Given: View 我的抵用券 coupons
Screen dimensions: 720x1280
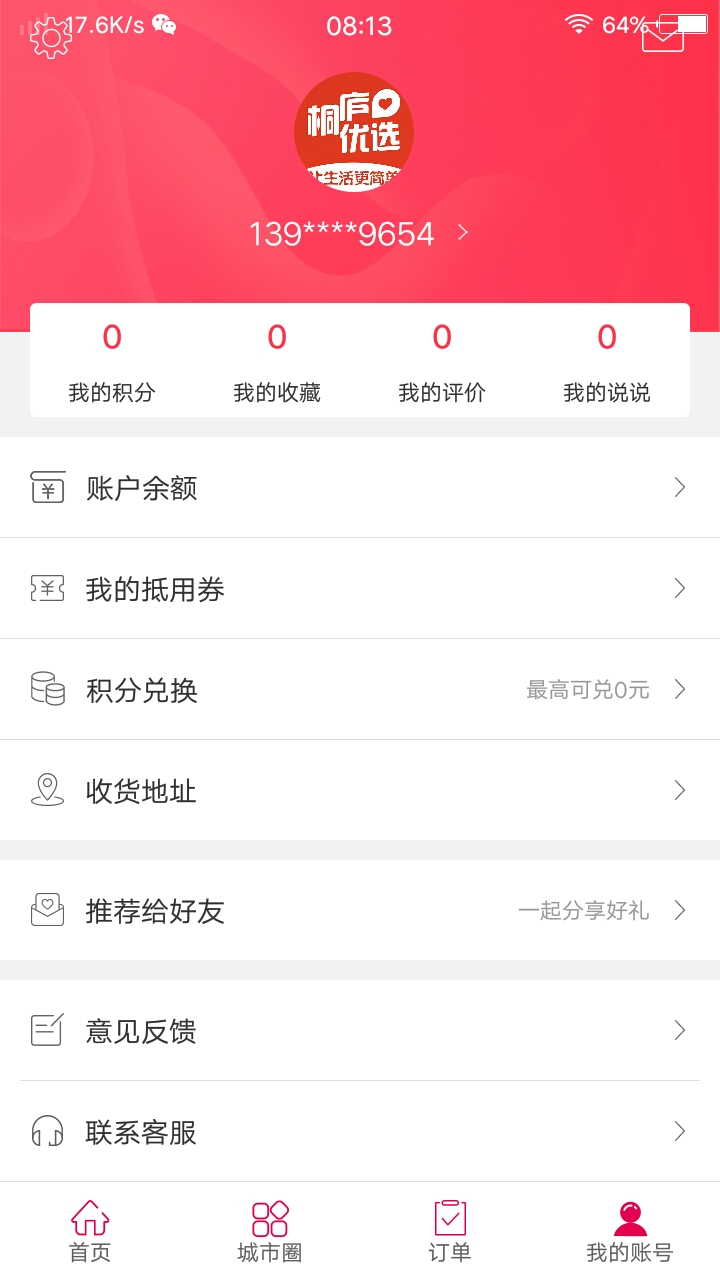Looking at the screenshot, I should pyautogui.click(x=360, y=589).
